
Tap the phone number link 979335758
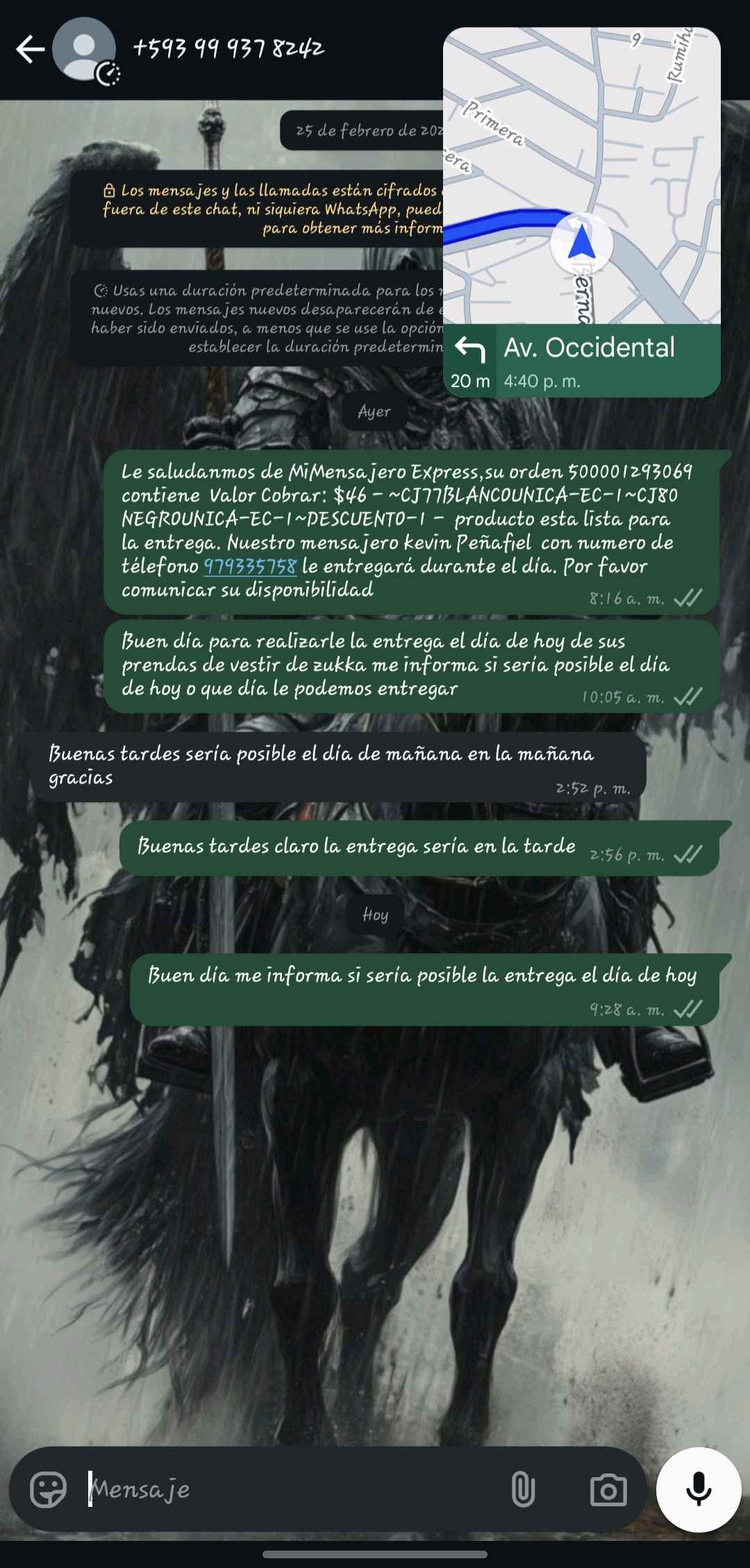click(250, 566)
